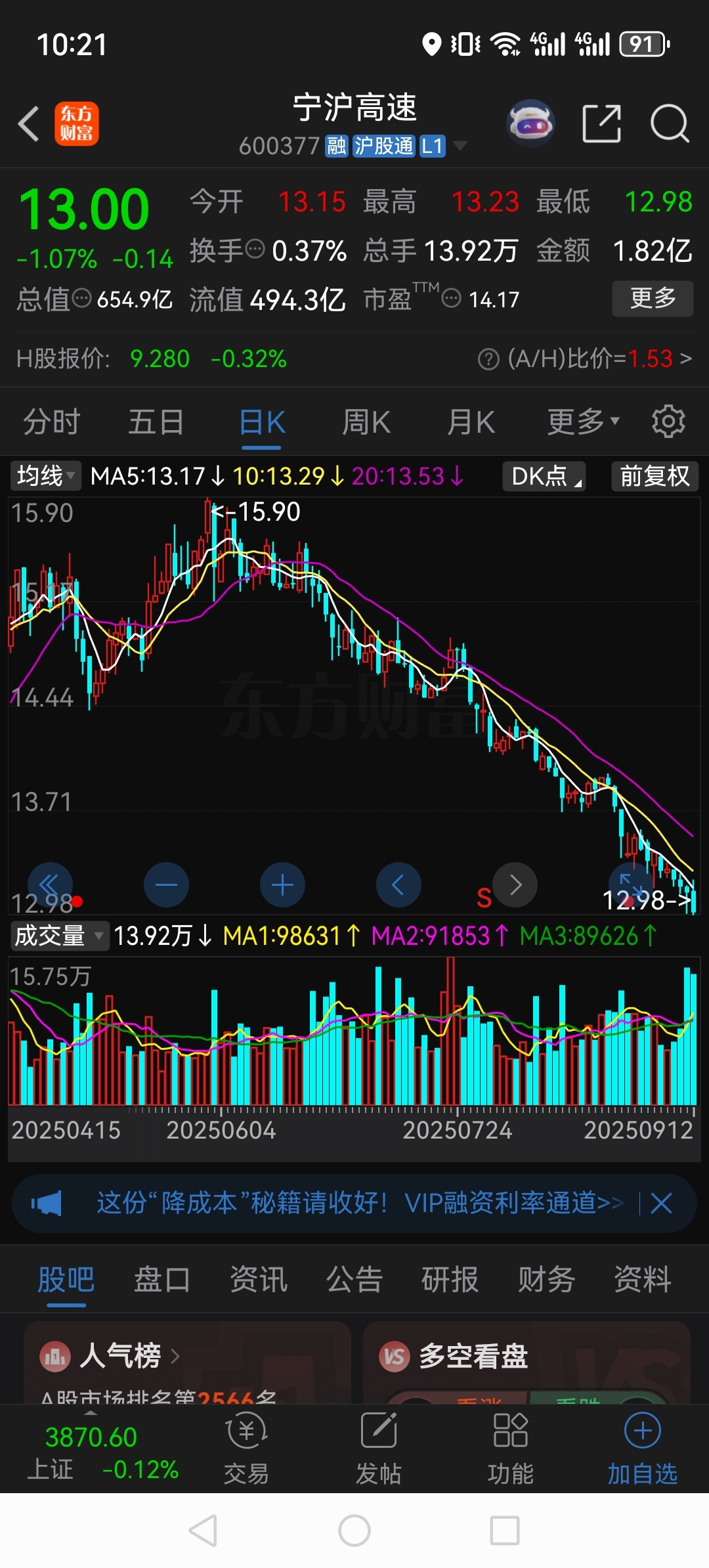Toggle DK点 buy-sell signals
This screenshot has height=1568, width=709.
pos(544,476)
